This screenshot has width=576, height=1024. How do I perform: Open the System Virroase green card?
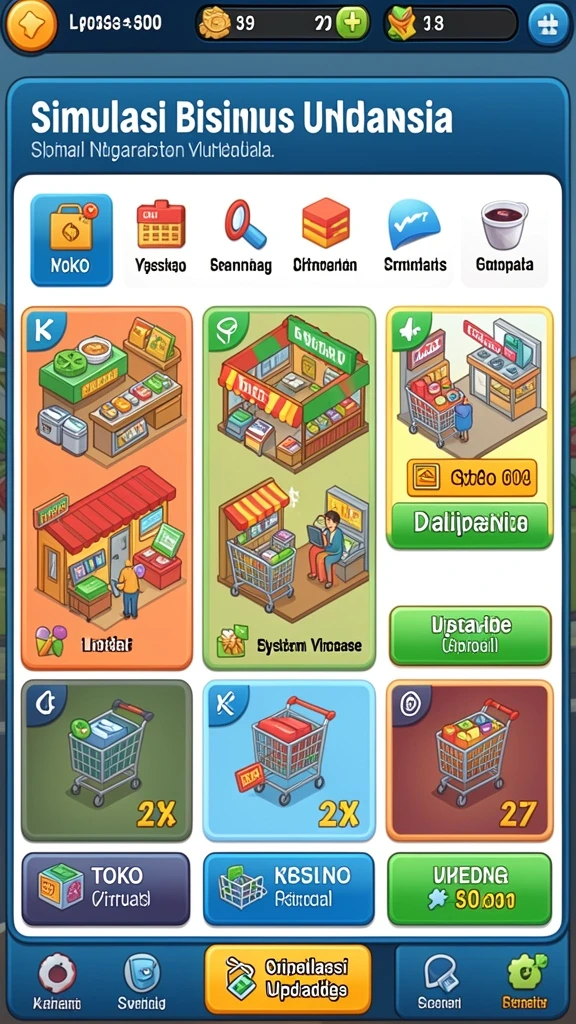tap(289, 488)
